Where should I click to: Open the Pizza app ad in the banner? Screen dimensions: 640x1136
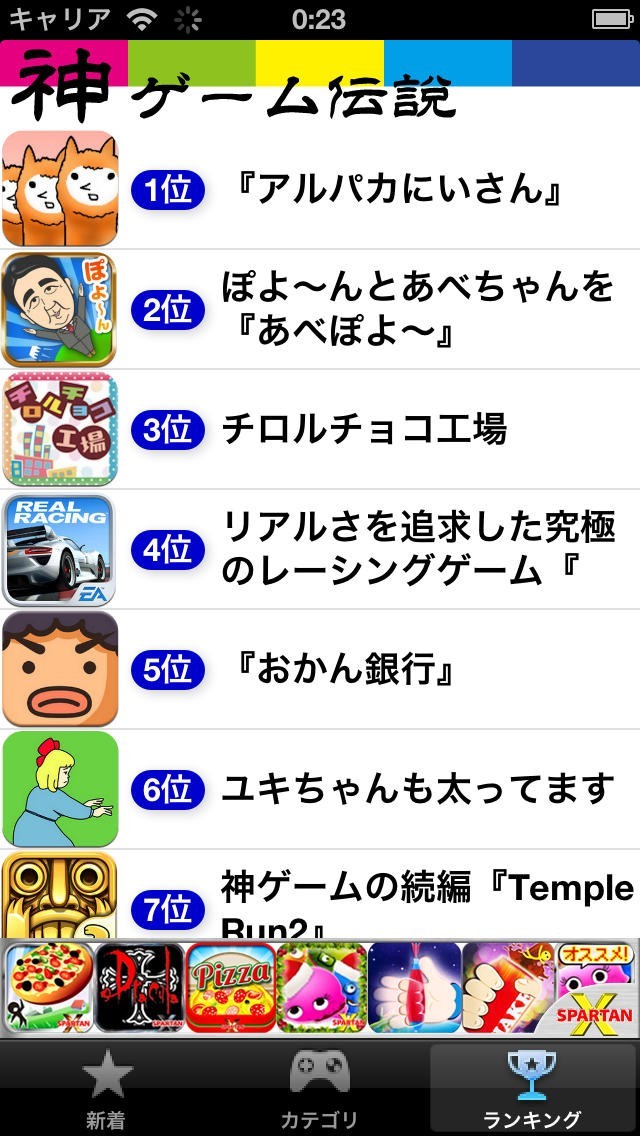click(230, 988)
